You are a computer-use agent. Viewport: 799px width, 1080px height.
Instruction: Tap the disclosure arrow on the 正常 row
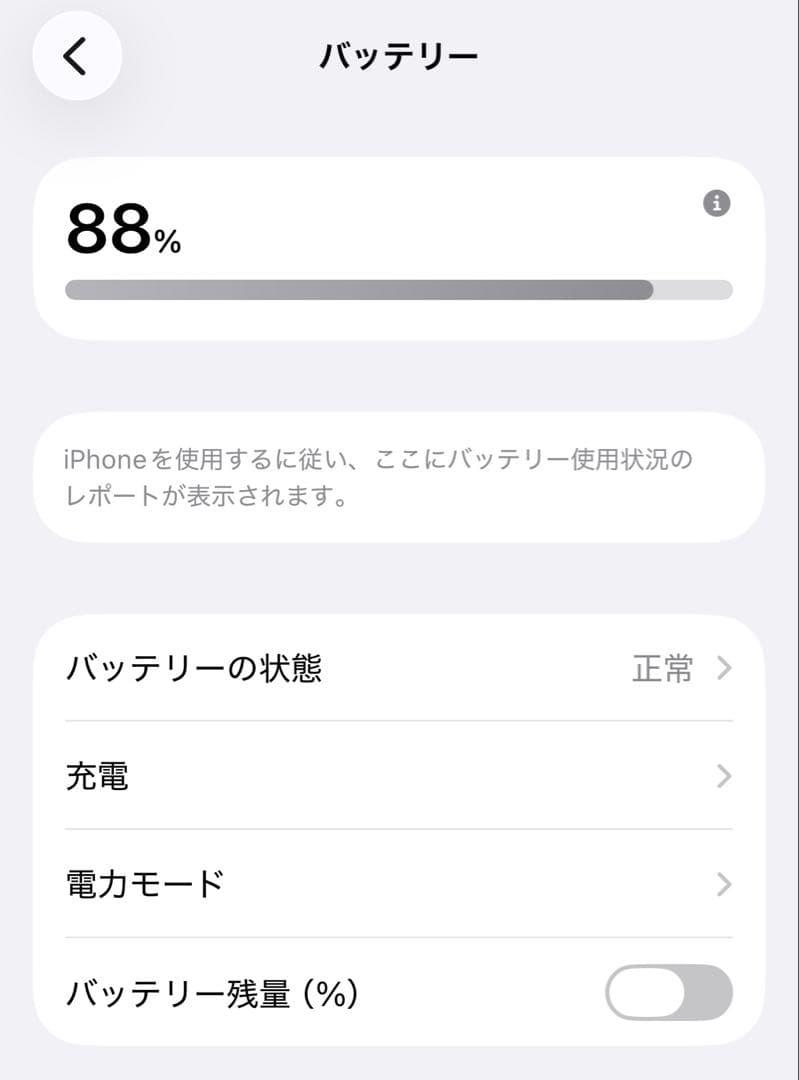pos(722,670)
